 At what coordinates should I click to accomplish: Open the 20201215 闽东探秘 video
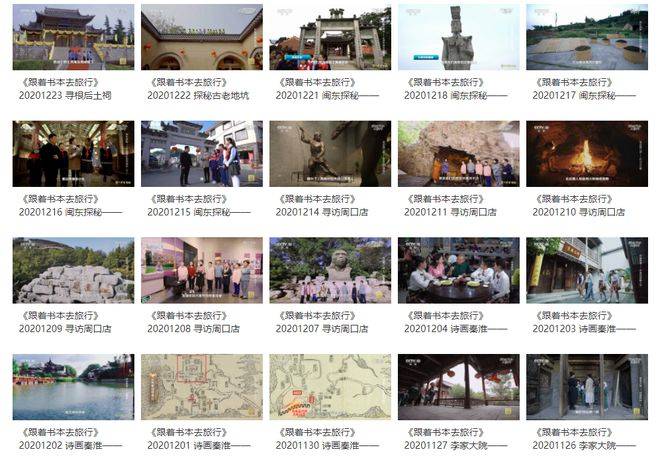tap(201, 154)
